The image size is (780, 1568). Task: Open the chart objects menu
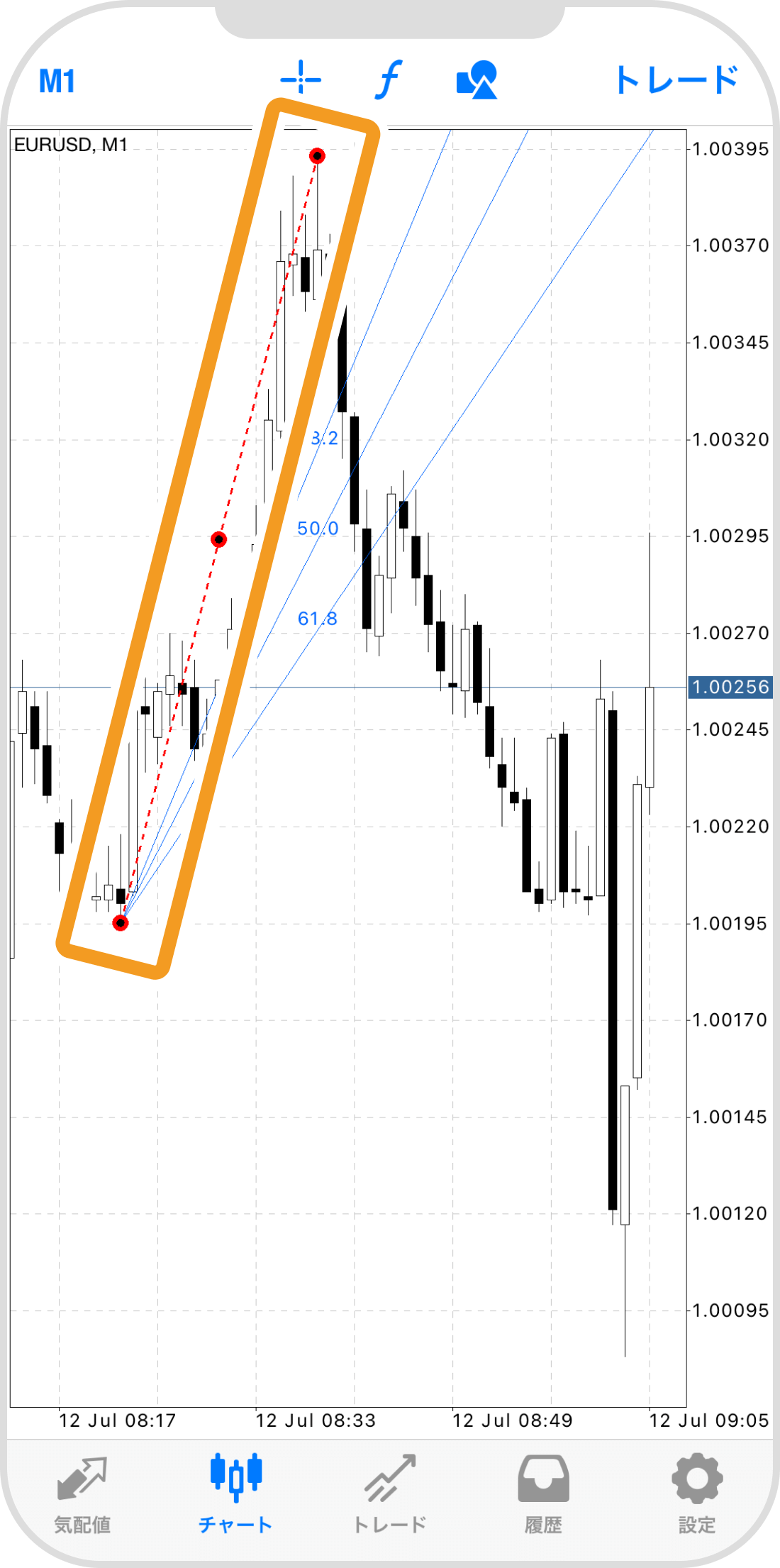coord(477,79)
